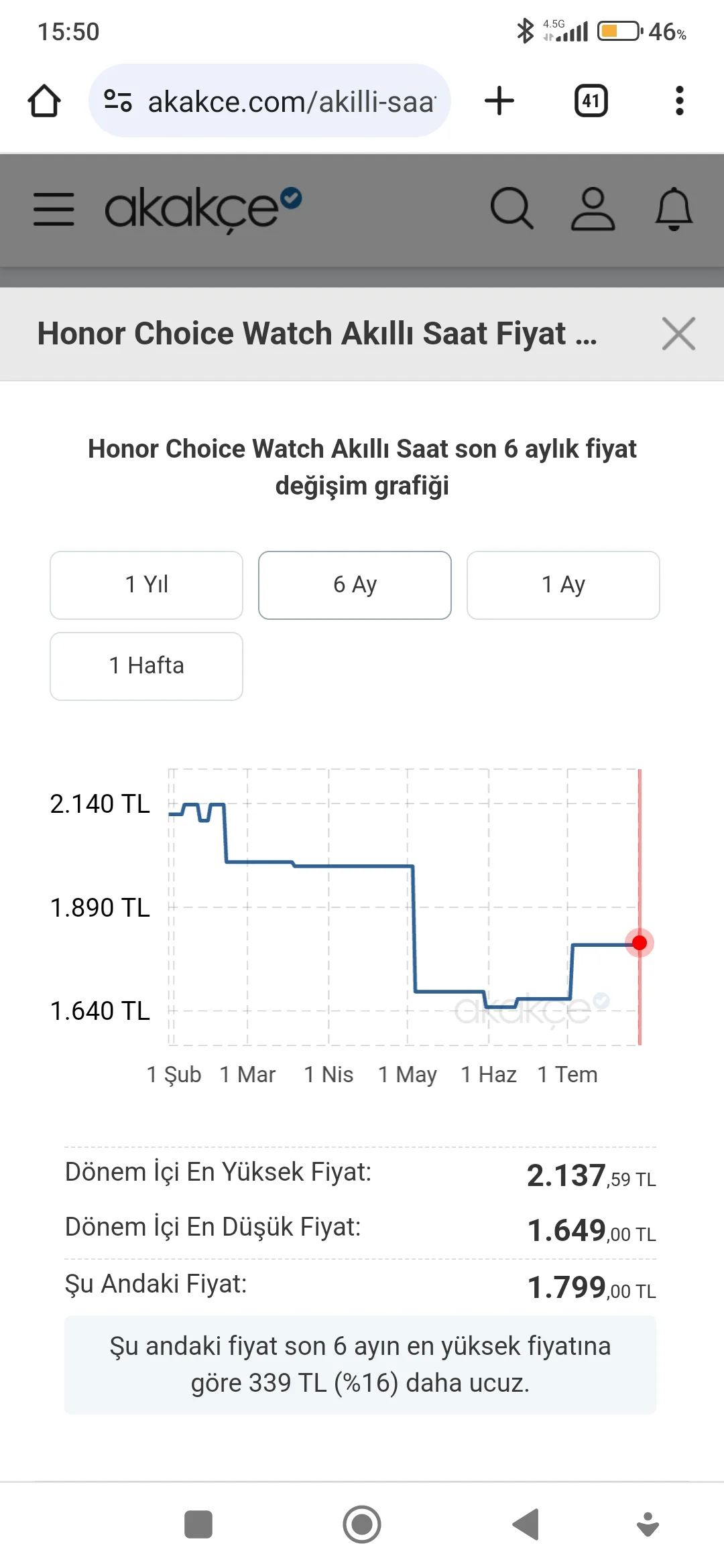The height and width of the screenshot is (1568, 724).
Task: Open the akakçe hamburger menu
Action: pyautogui.click(x=54, y=209)
